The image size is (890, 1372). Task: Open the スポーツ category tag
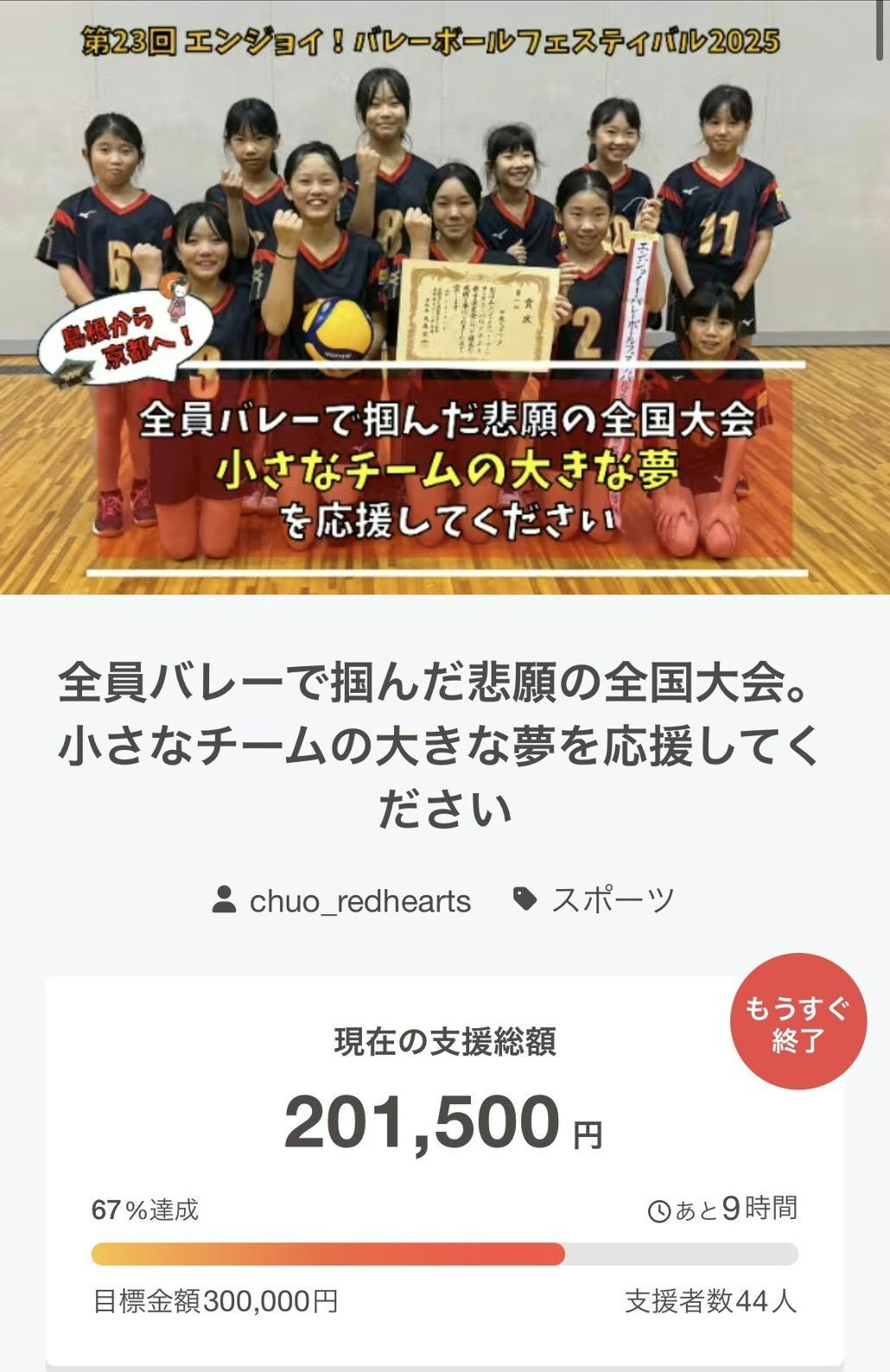pos(612,900)
